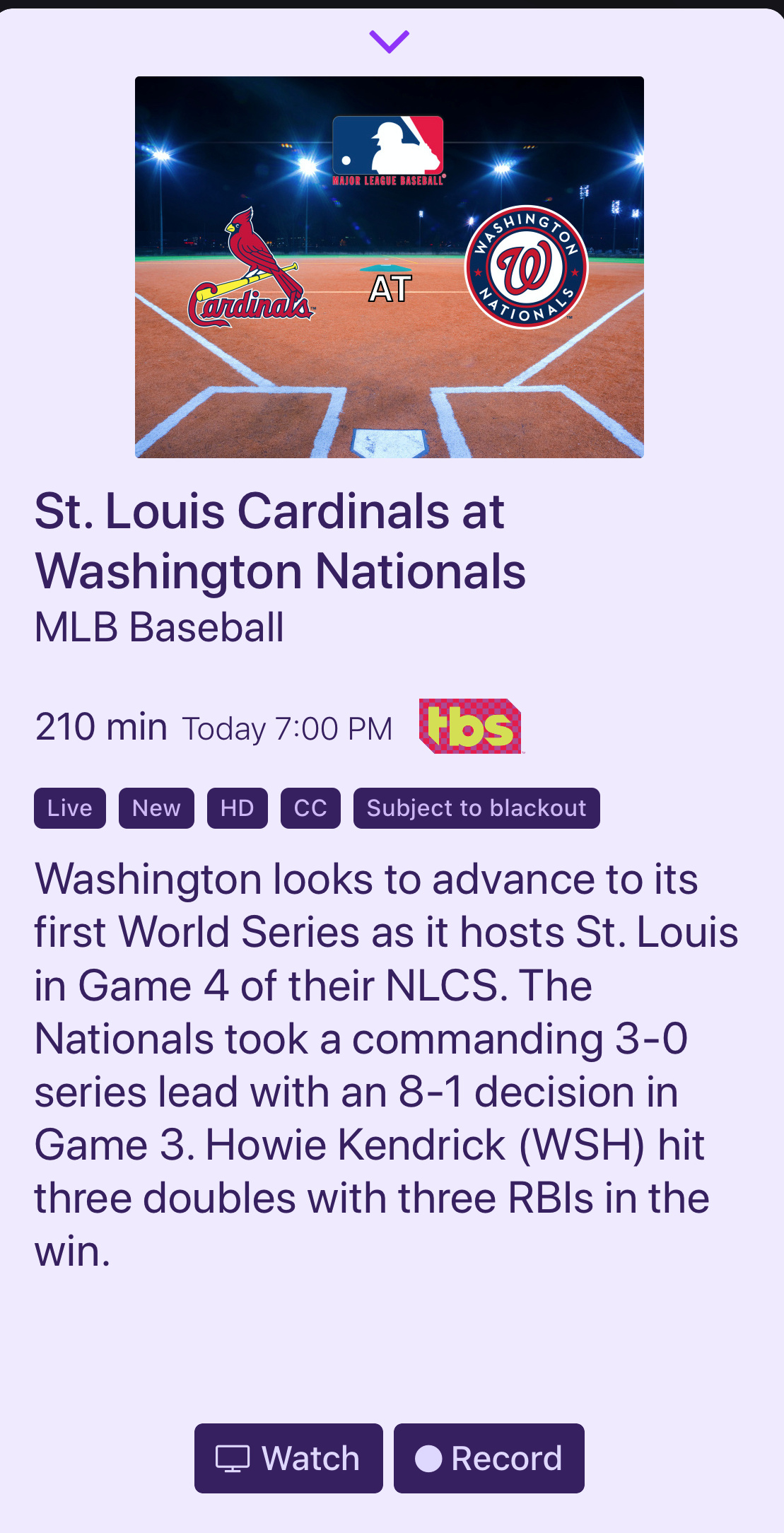Record the Cardinals at Nationals game
The height and width of the screenshot is (1533, 784).
(x=488, y=1458)
